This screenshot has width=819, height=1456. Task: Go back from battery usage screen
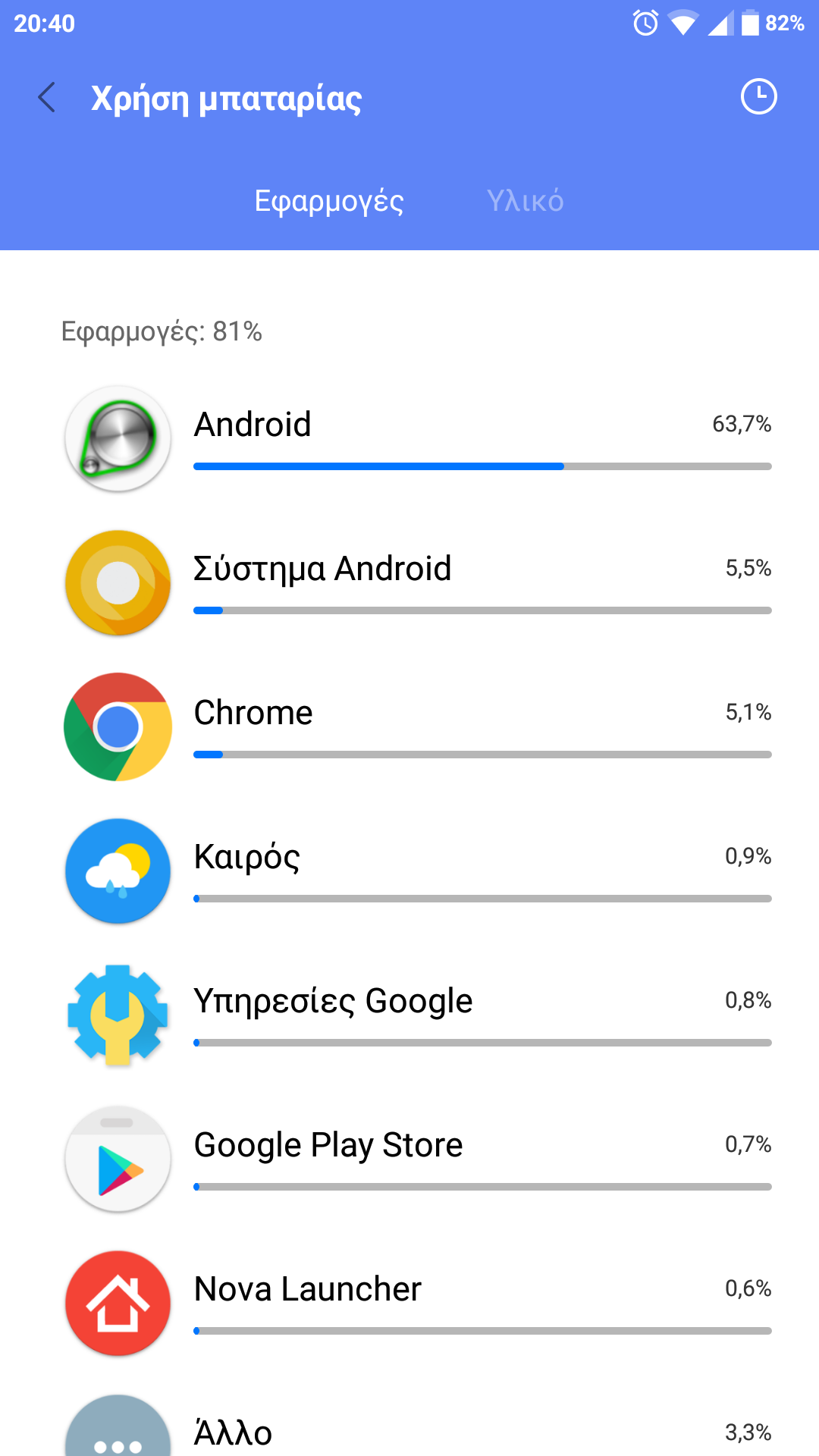[x=47, y=98]
